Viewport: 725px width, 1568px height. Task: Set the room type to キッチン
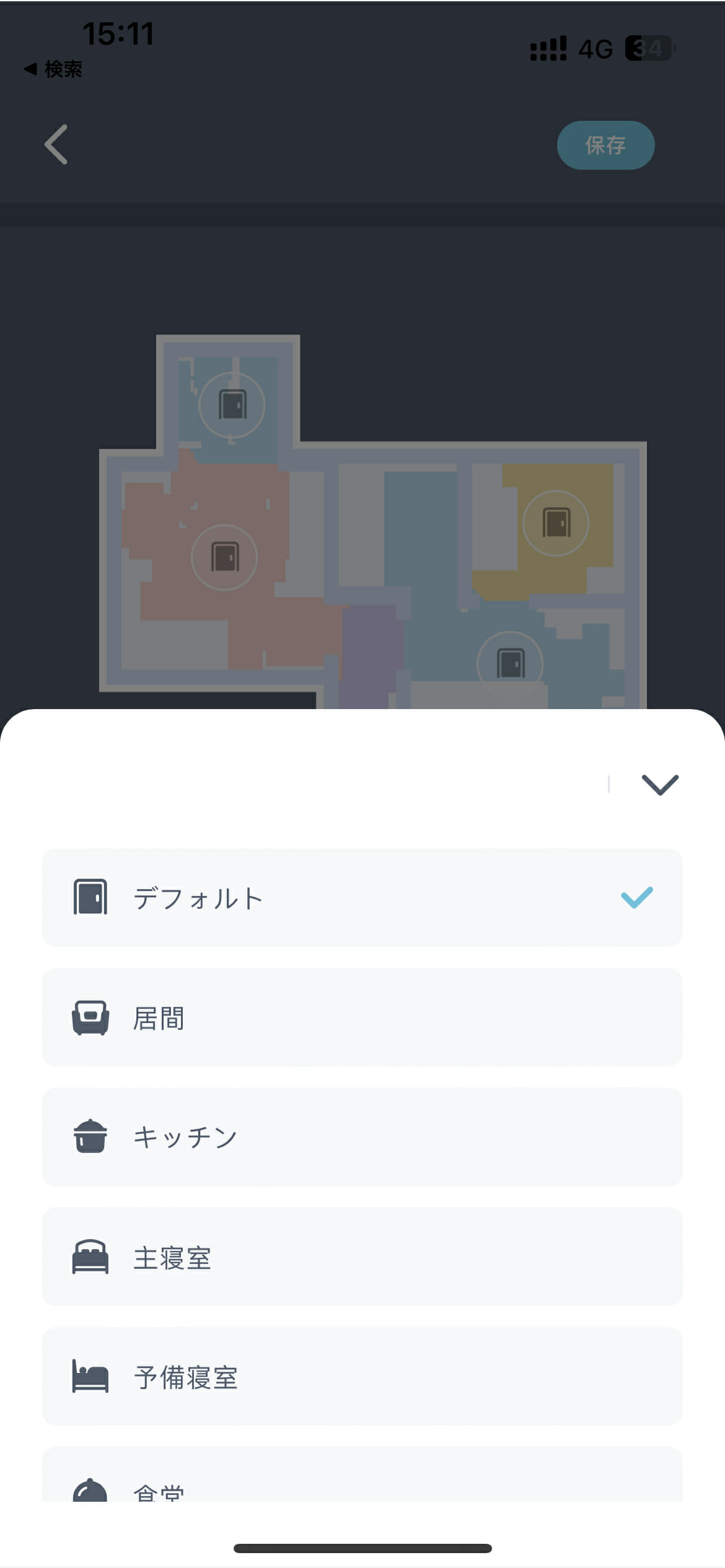[362, 1137]
